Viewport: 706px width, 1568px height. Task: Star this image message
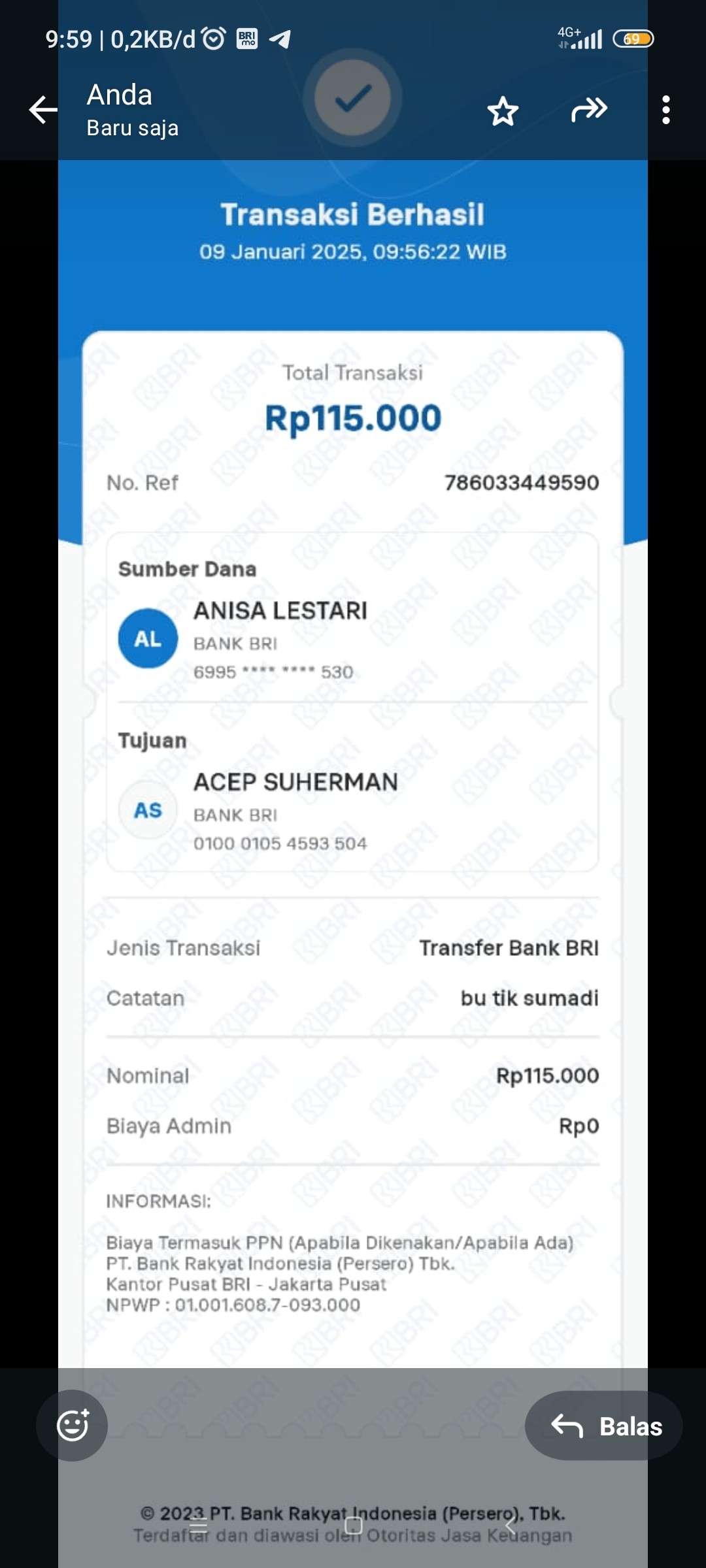503,110
